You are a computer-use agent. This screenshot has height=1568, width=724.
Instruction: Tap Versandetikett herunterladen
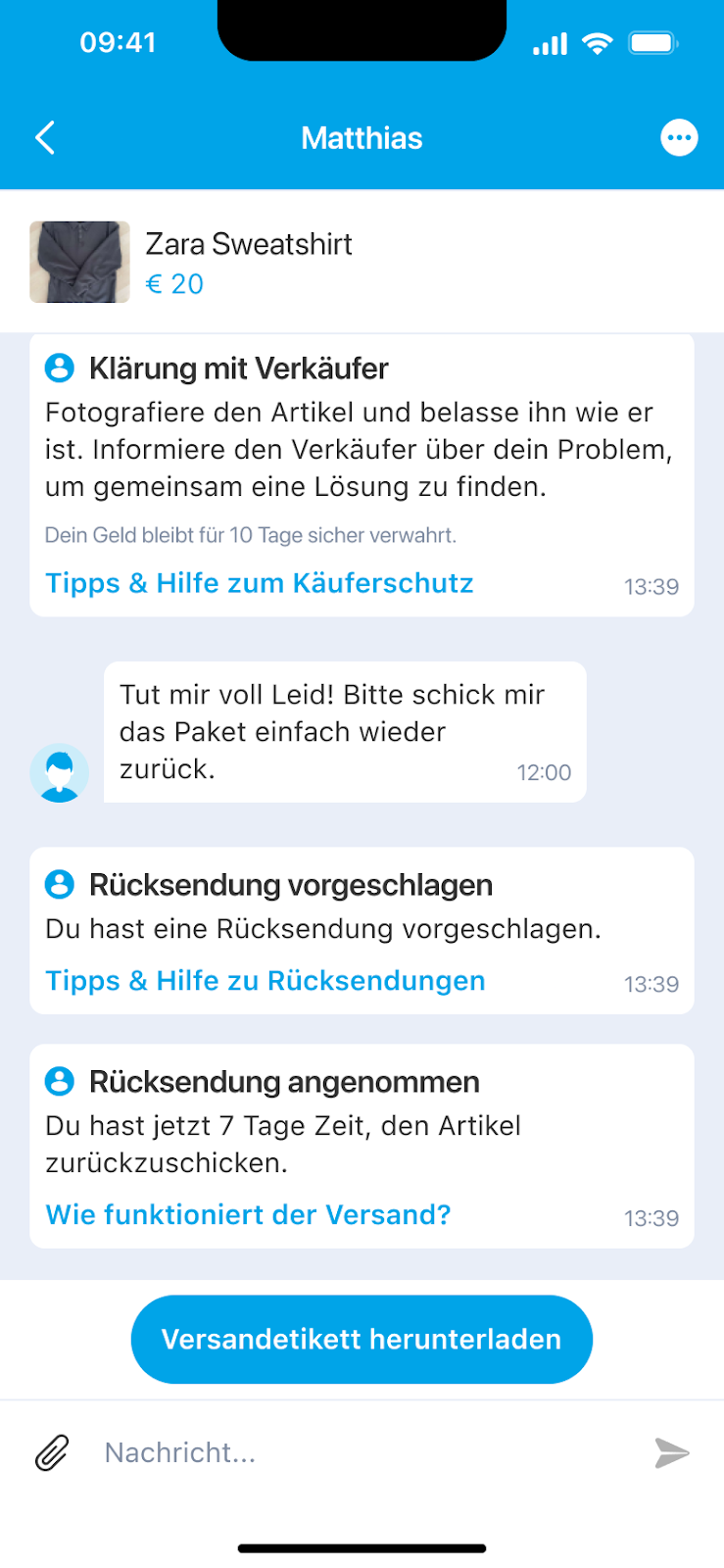(362, 1340)
